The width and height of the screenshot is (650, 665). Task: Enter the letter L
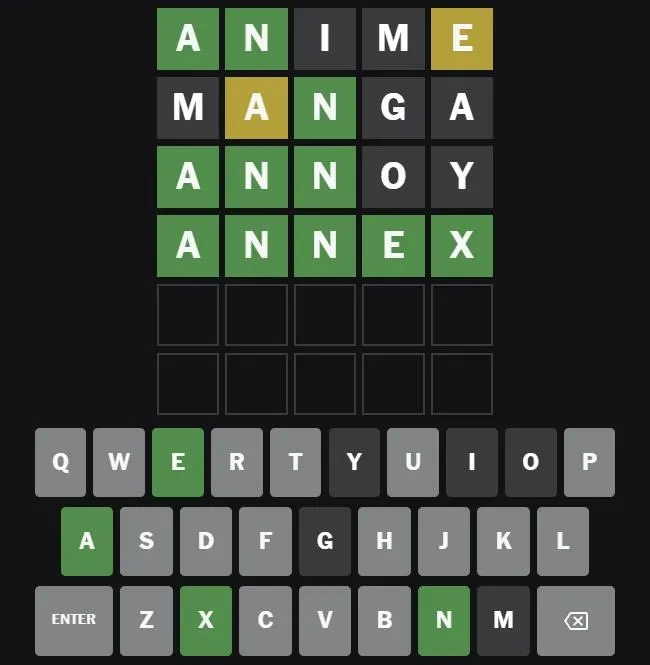pyautogui.click(x=562, y=541)
